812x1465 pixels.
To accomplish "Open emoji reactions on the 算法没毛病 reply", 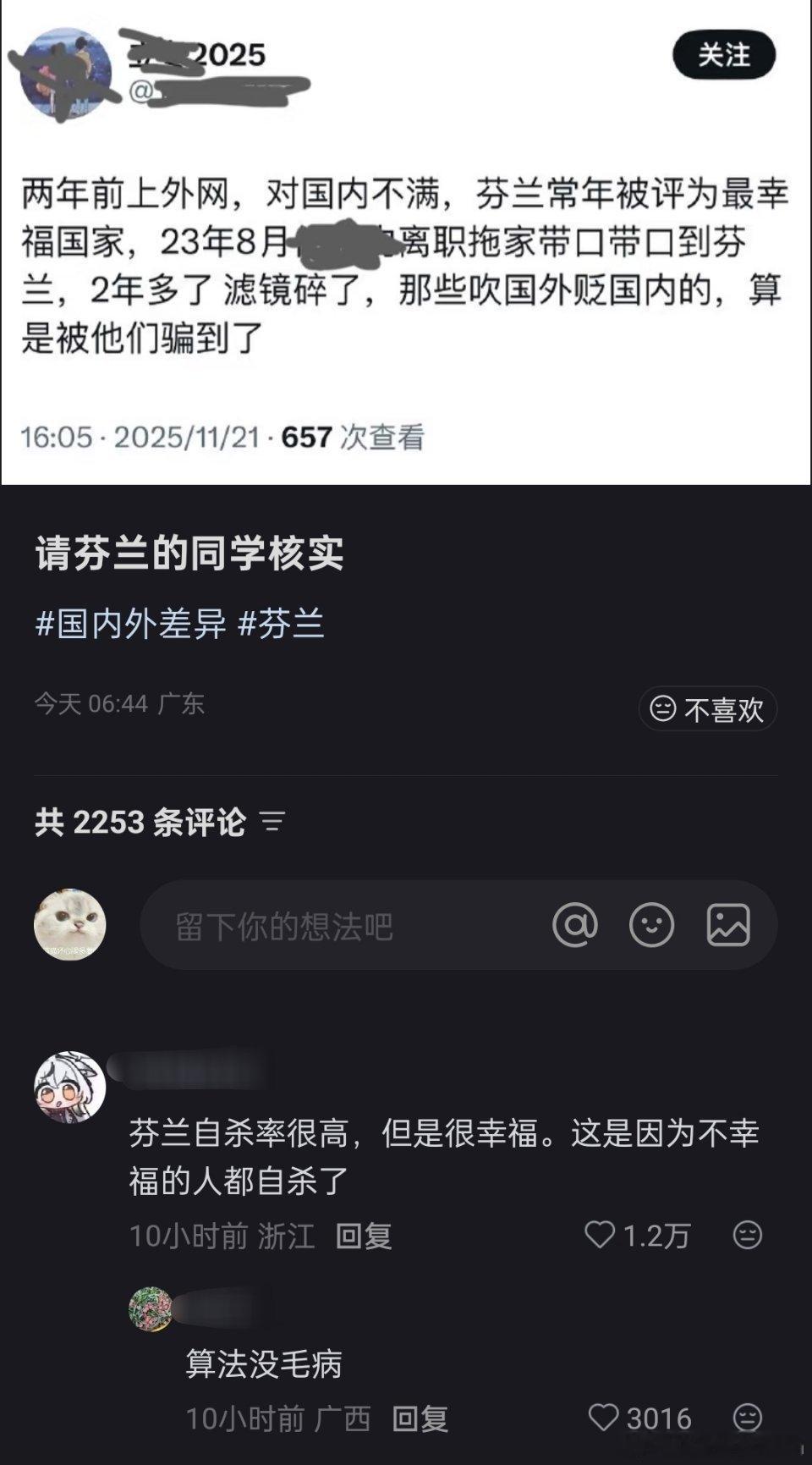I will [746, 1418].
